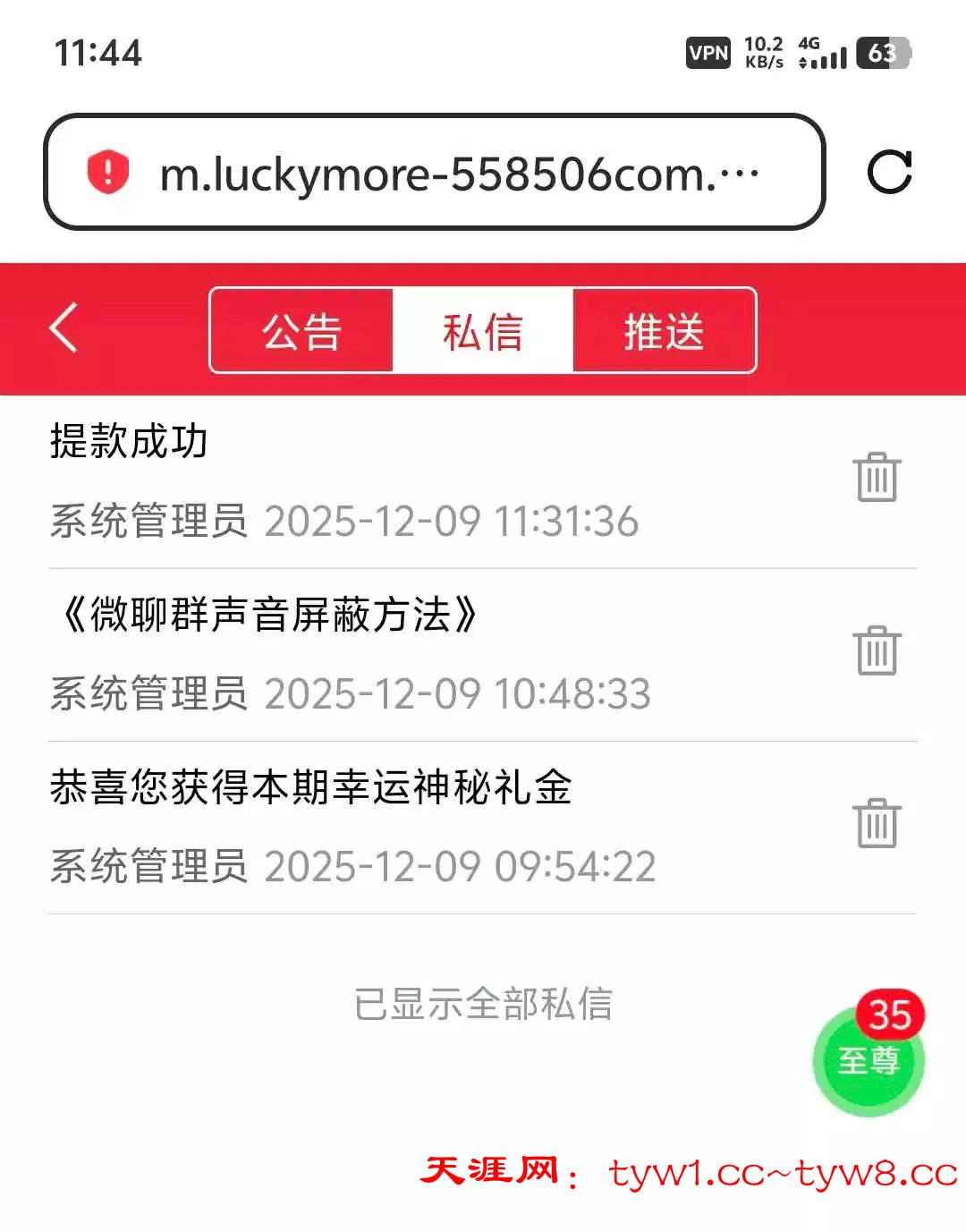
Task: Switch to the 公告 tab
Action: point(301,330)
